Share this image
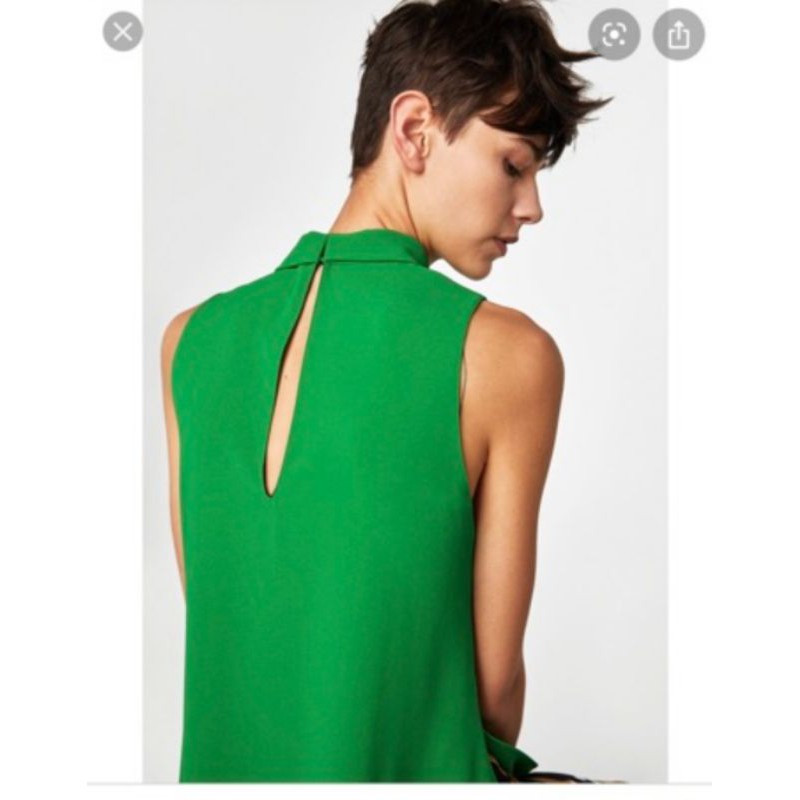 click(x=679, y=35)
